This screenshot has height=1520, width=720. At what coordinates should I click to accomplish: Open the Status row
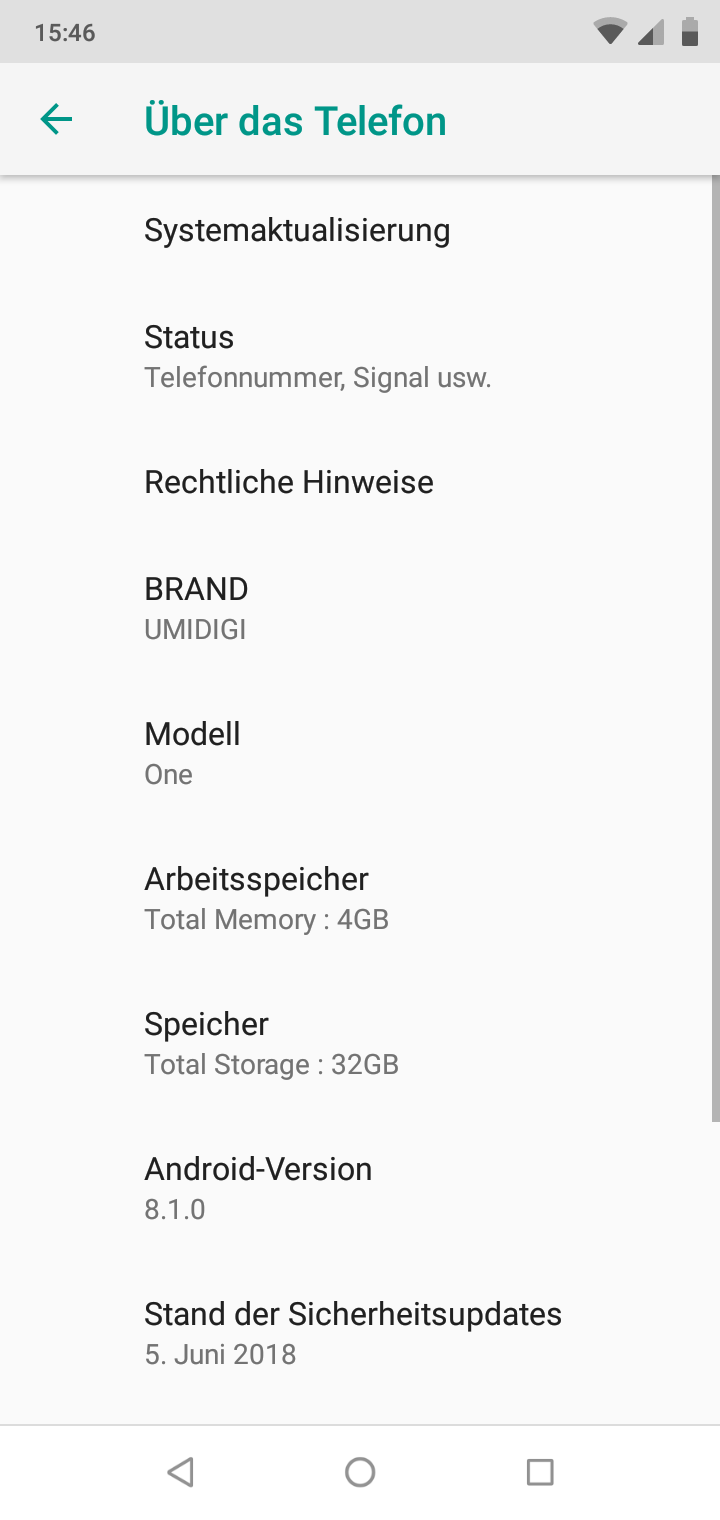point(317,357)
